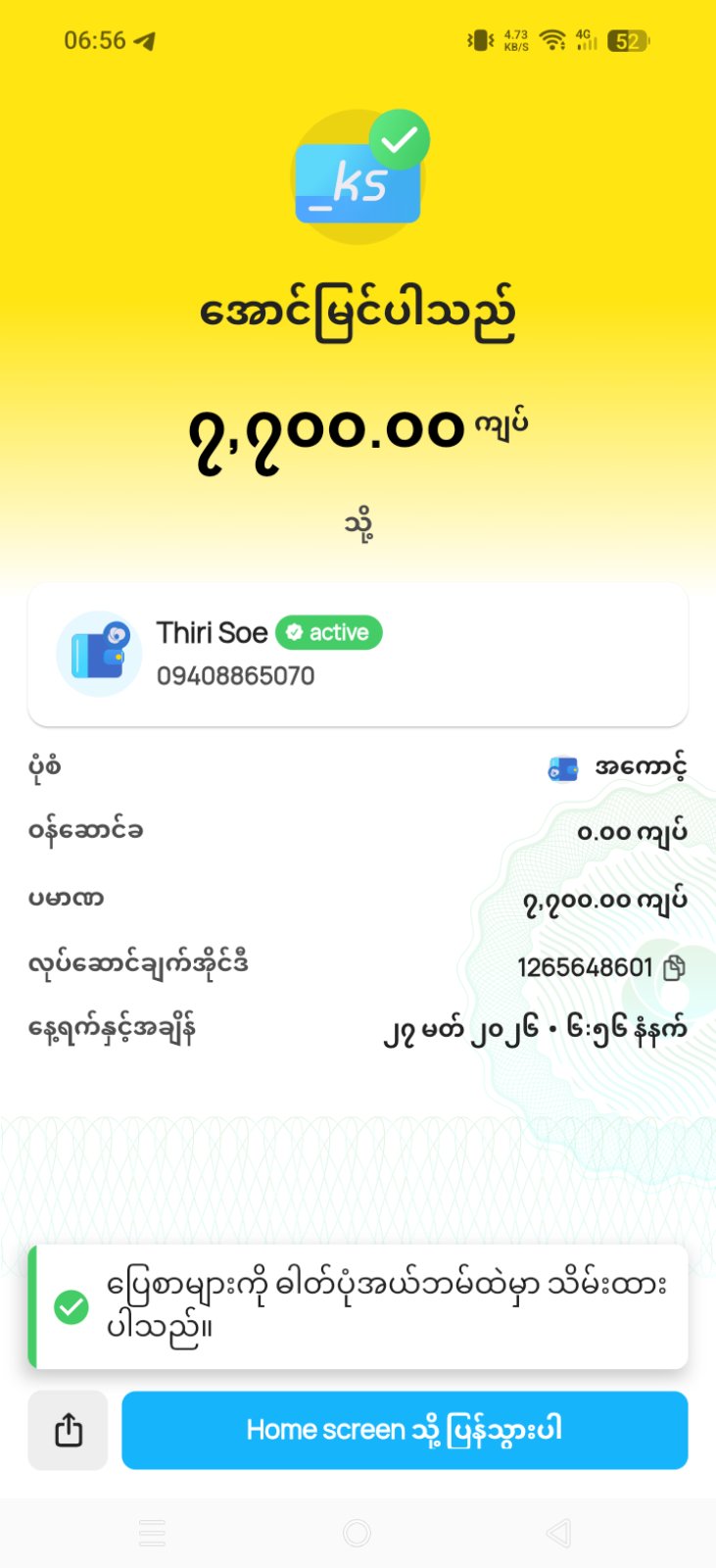This screenshot has width=716, height=1568.
Task: Open the Thiri Soe recipient card
Action: tap(358, 655)
